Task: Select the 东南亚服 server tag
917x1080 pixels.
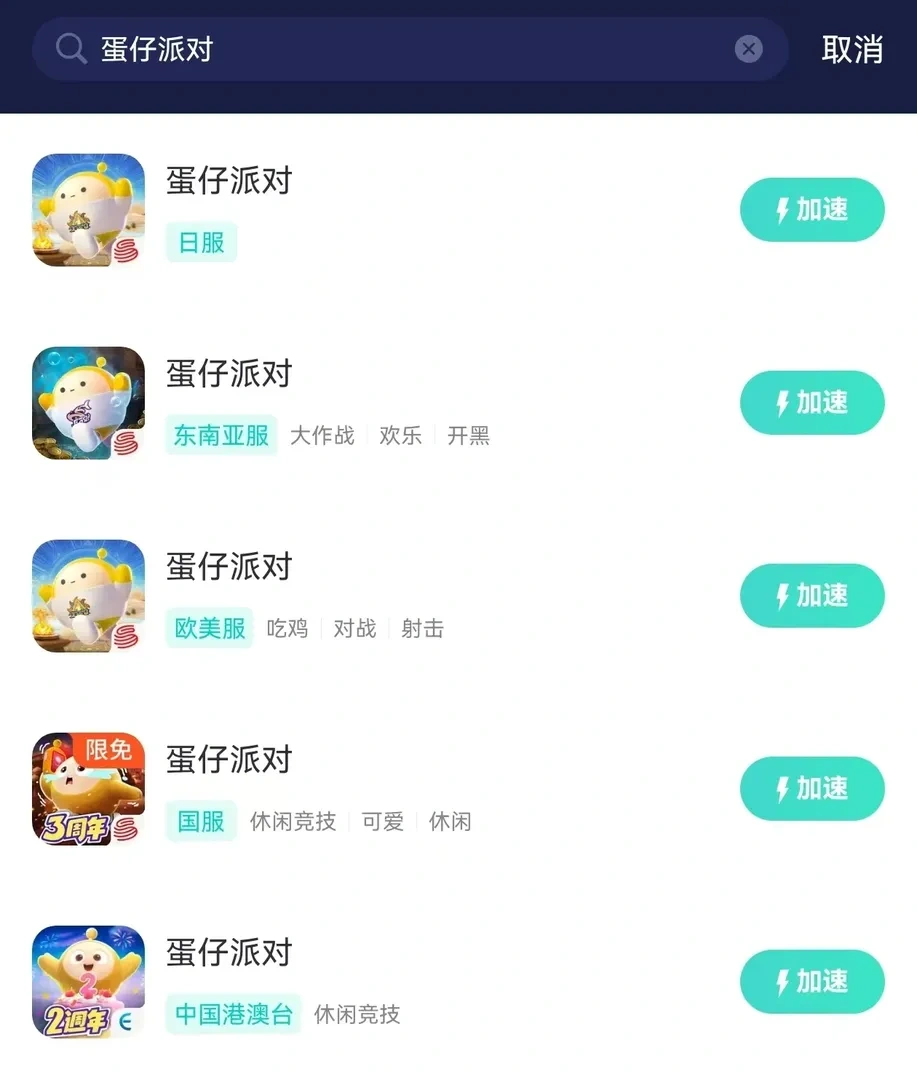Action: pos(221,436)
